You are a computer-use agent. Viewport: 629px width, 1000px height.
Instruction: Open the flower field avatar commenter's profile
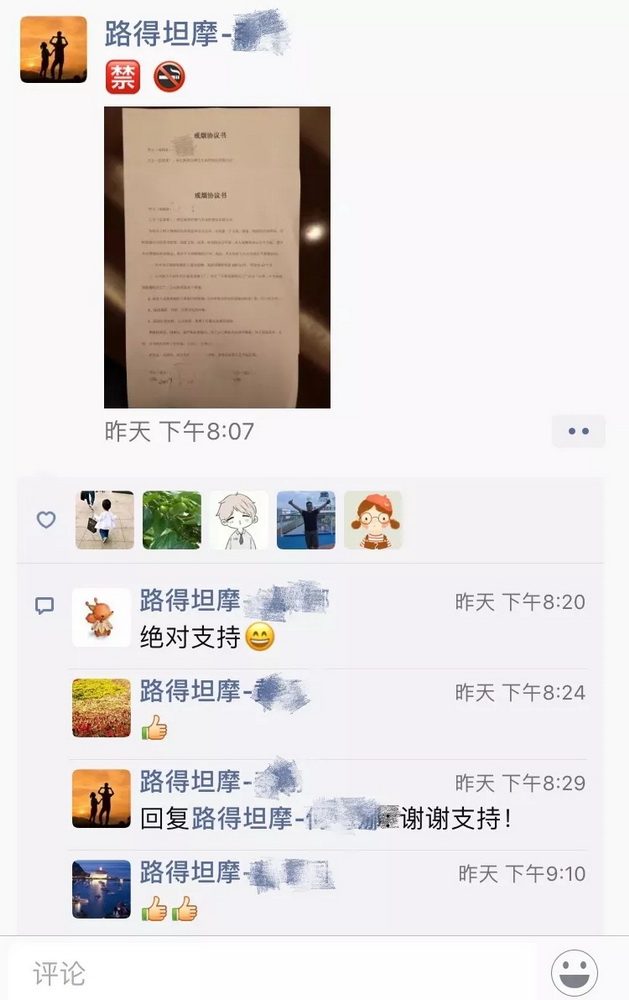point(101,708)
